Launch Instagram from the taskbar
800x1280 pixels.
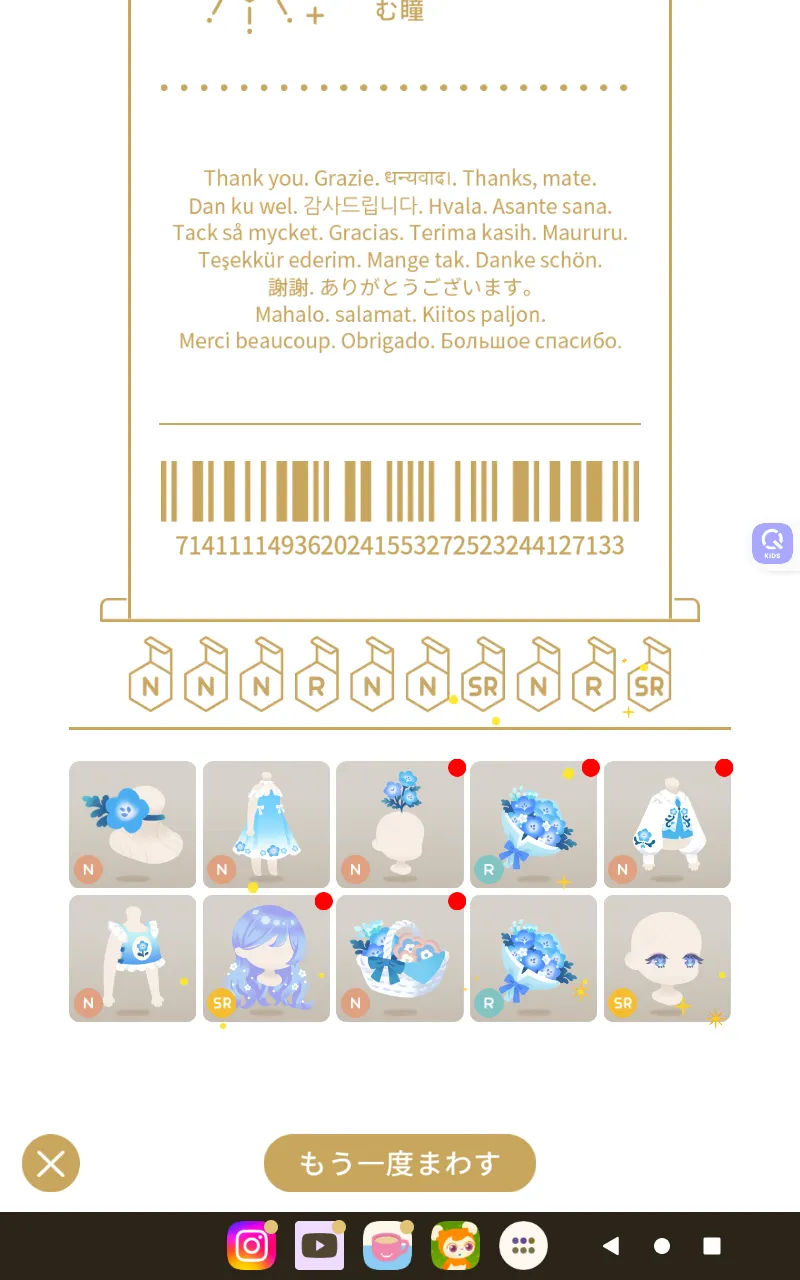251,1246
